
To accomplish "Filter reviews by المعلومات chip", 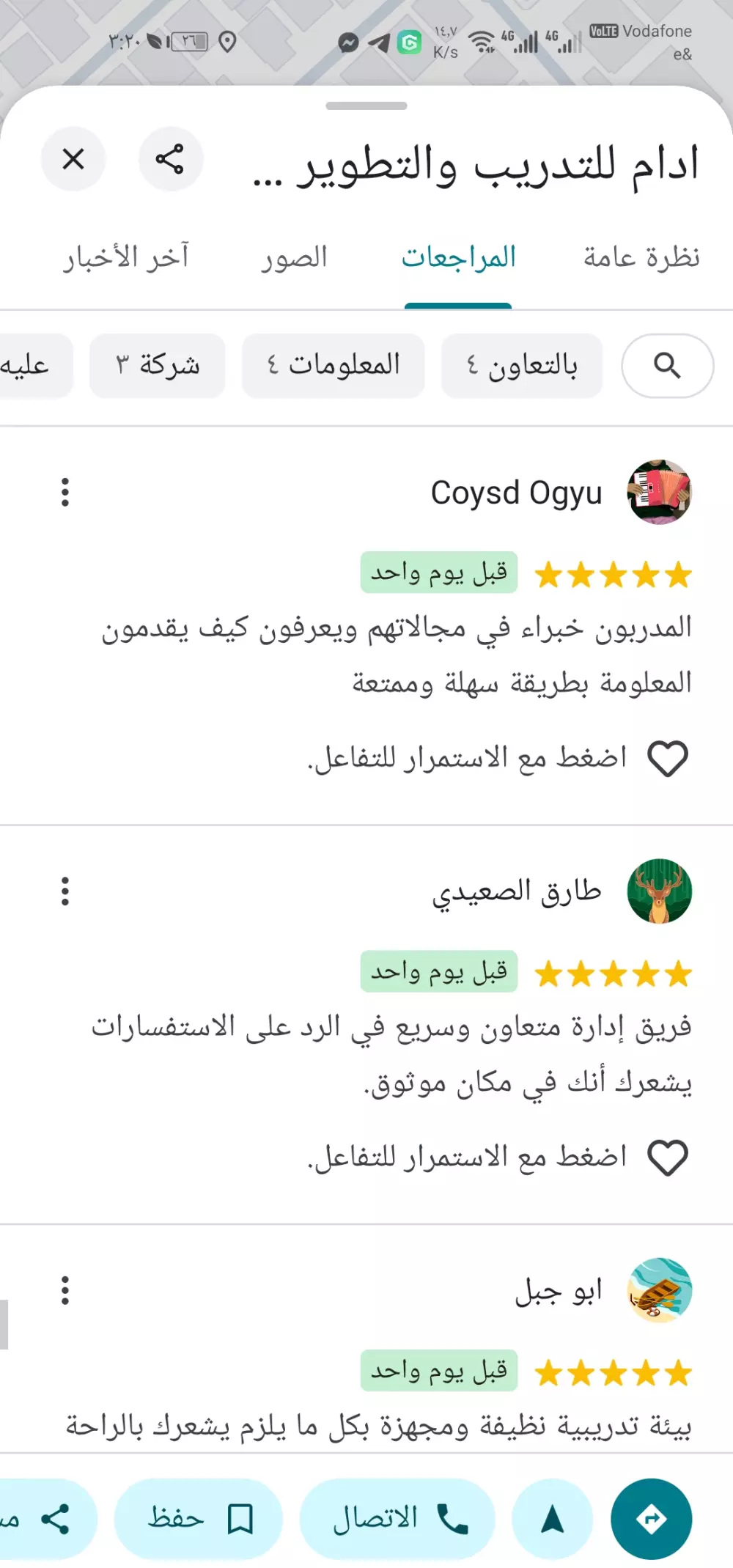I will [333, 365].
